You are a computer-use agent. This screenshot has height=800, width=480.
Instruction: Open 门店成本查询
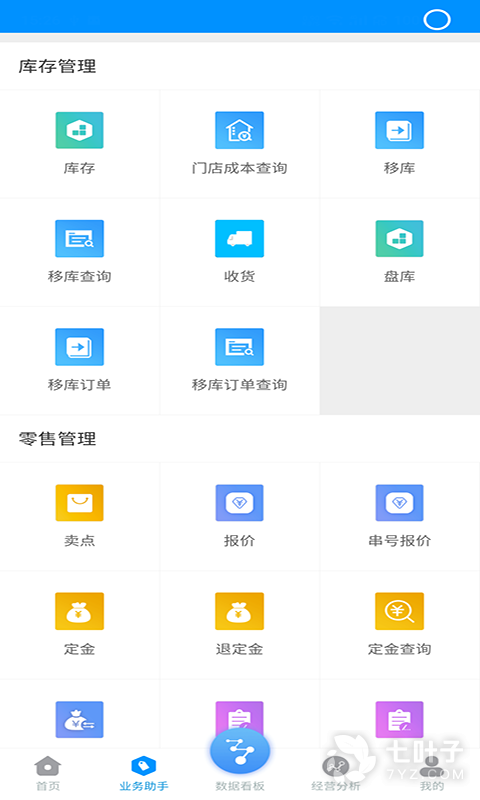239,144
